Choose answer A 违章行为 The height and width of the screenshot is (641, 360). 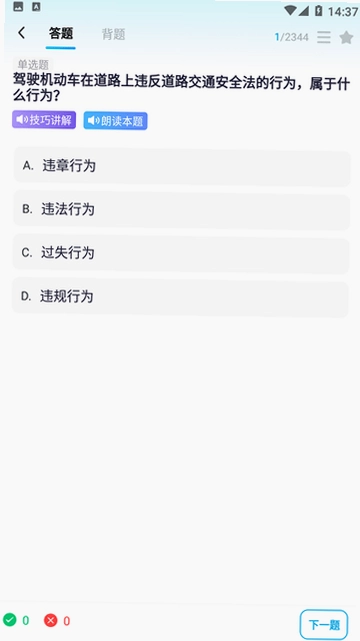pyautogui.click(x=182, y=167)
